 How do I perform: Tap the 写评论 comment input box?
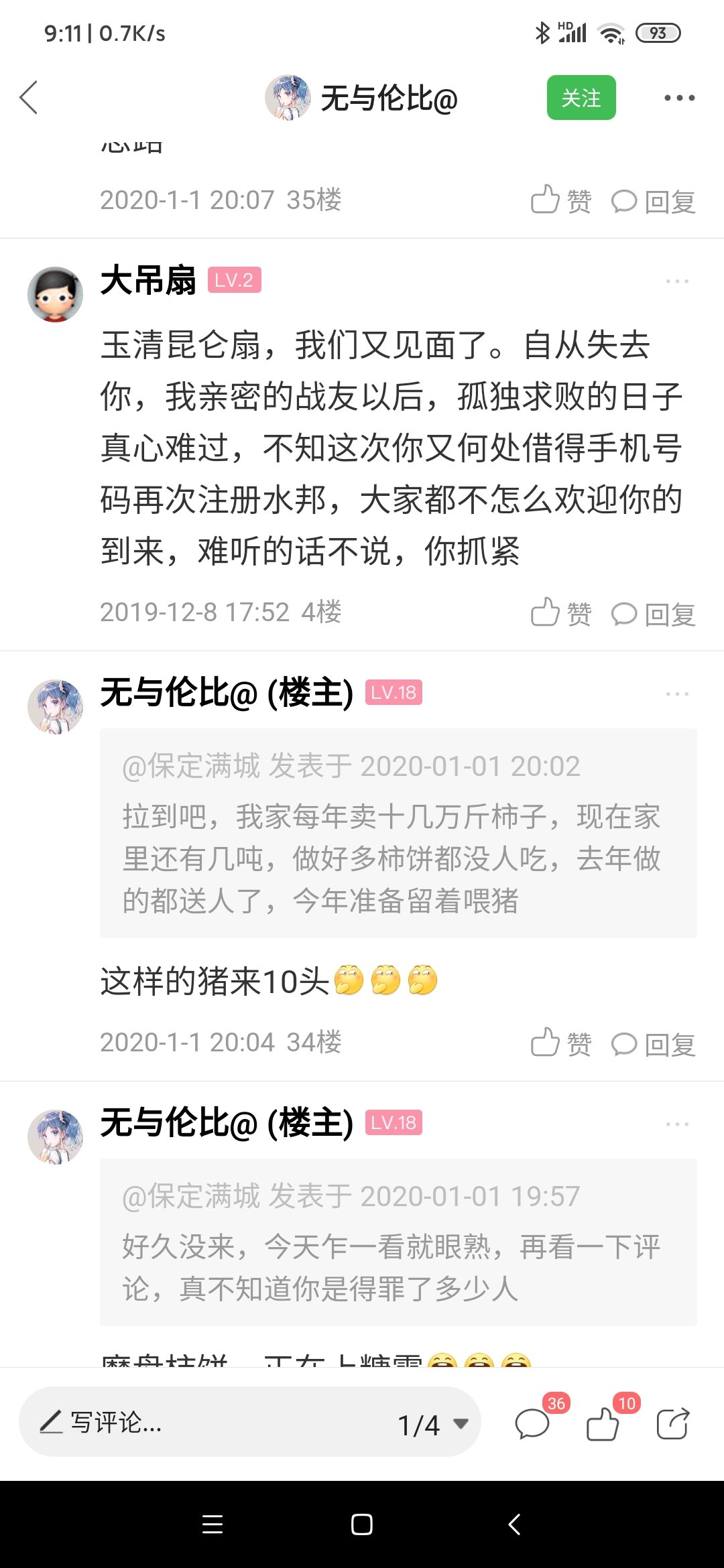point(208,1422)
